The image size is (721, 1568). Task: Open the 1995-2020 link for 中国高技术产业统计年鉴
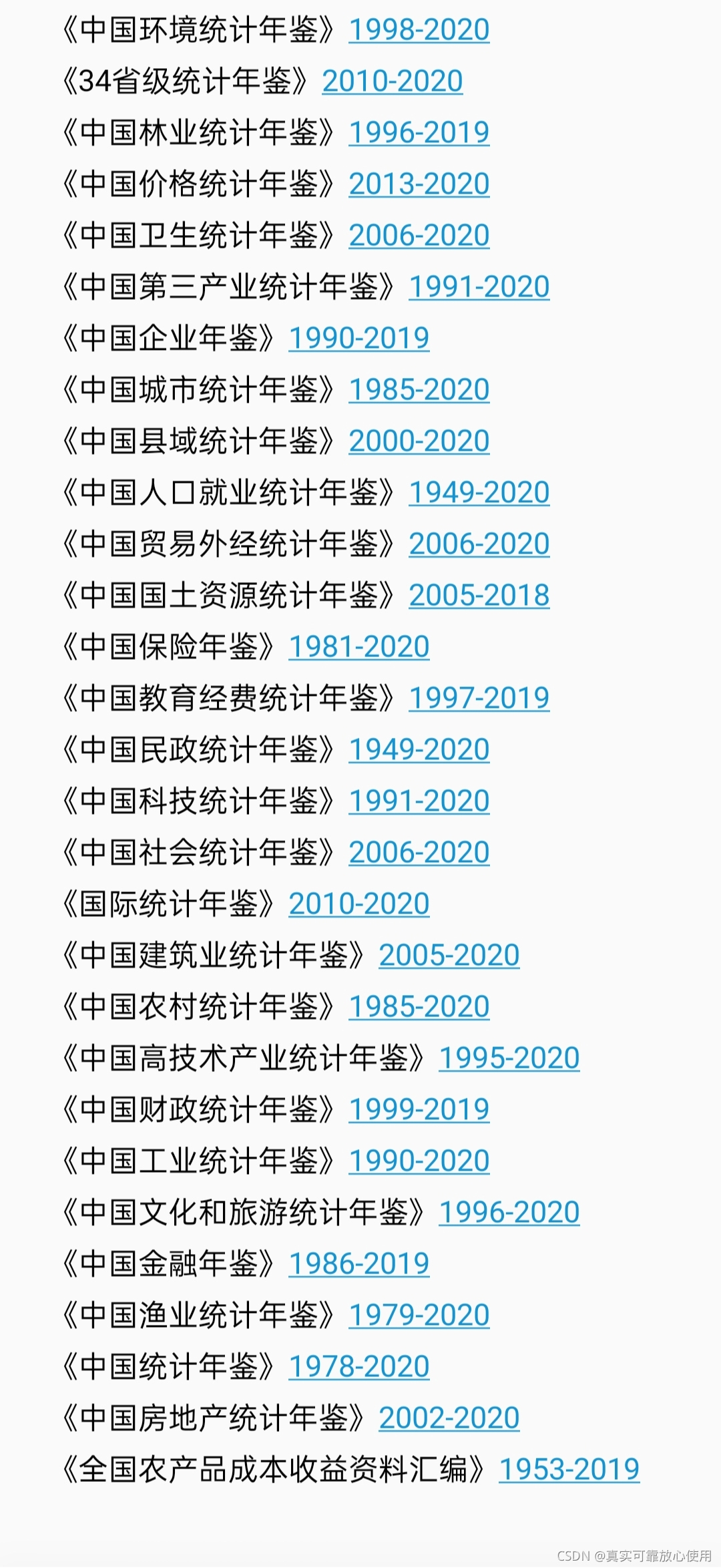509,1058
